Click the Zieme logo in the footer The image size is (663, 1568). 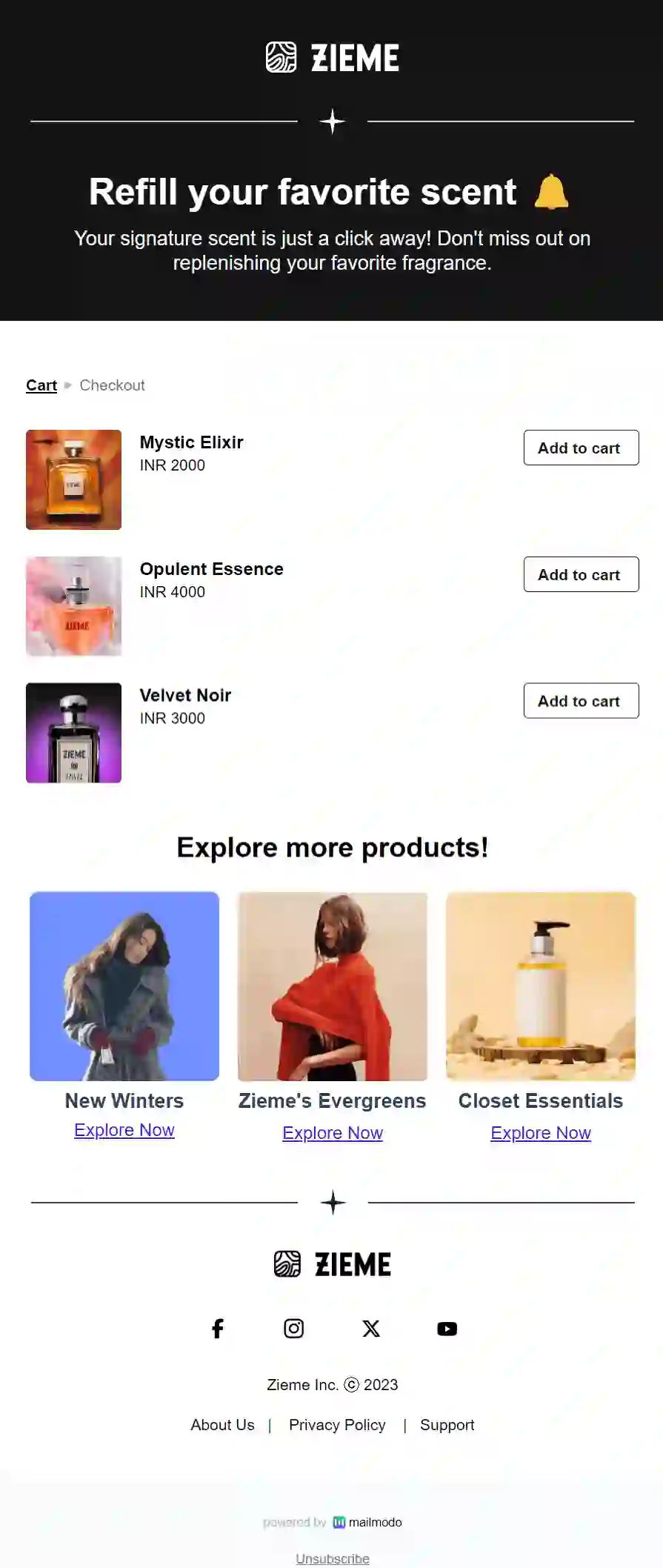pos(331,1264)
